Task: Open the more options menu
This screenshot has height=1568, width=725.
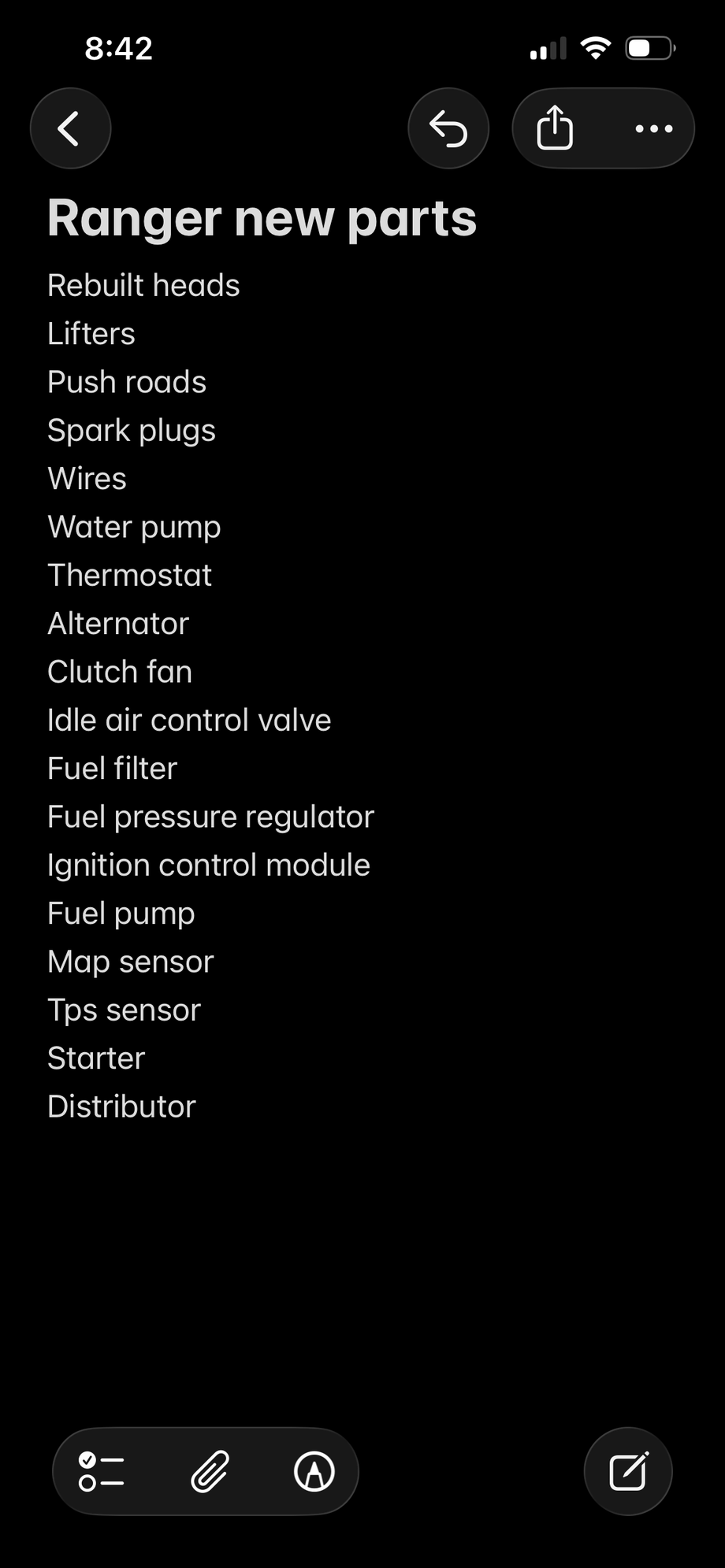Action: click(x=653, y=128)
